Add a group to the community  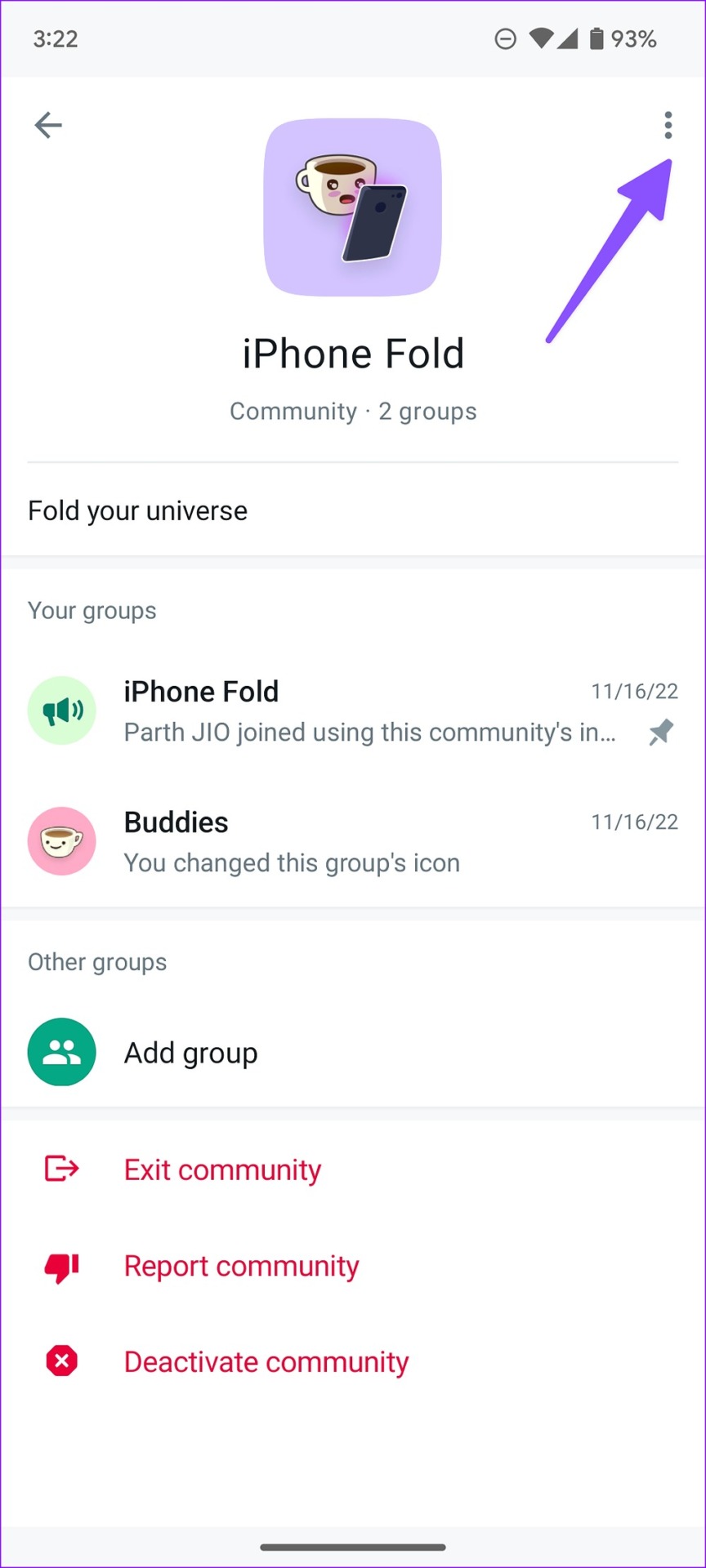click(x=190, y=1053)
